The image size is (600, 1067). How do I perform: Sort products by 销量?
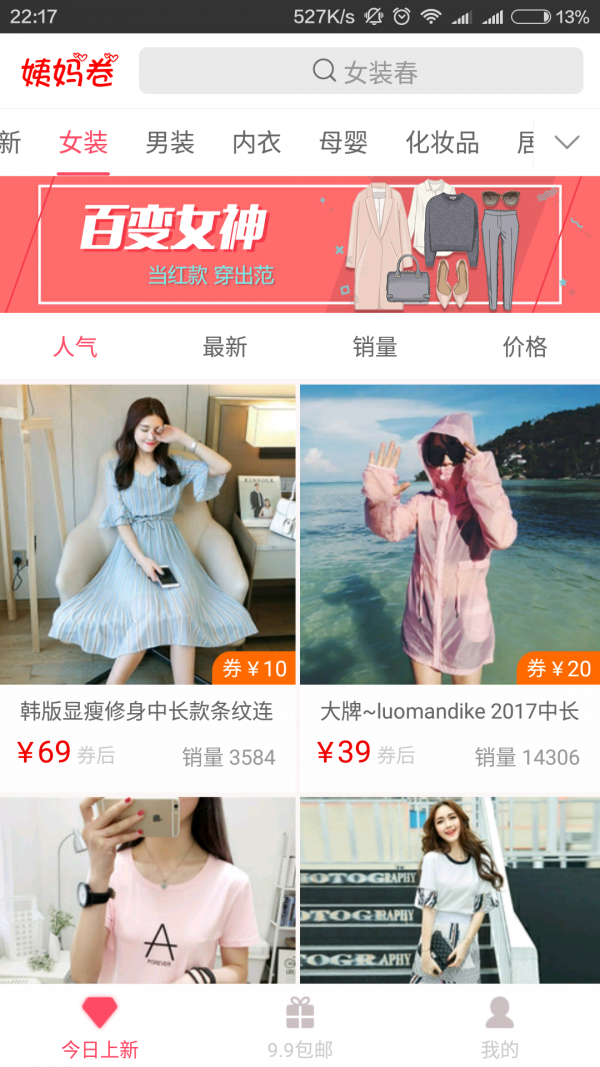pyautogui.click(x=375, y=347)
